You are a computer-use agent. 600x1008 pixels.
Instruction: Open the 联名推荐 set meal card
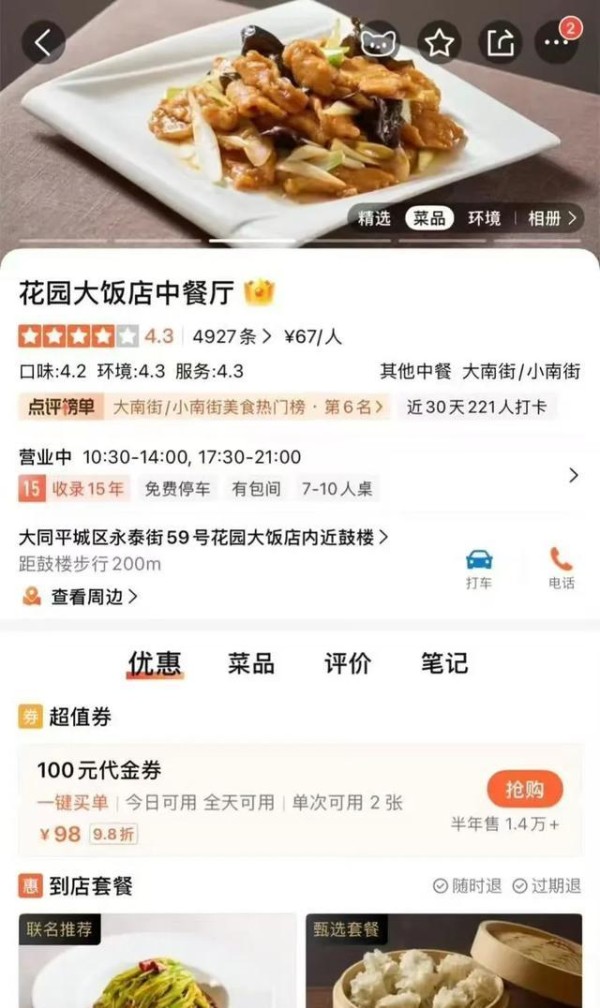click(x=157, y=960)
